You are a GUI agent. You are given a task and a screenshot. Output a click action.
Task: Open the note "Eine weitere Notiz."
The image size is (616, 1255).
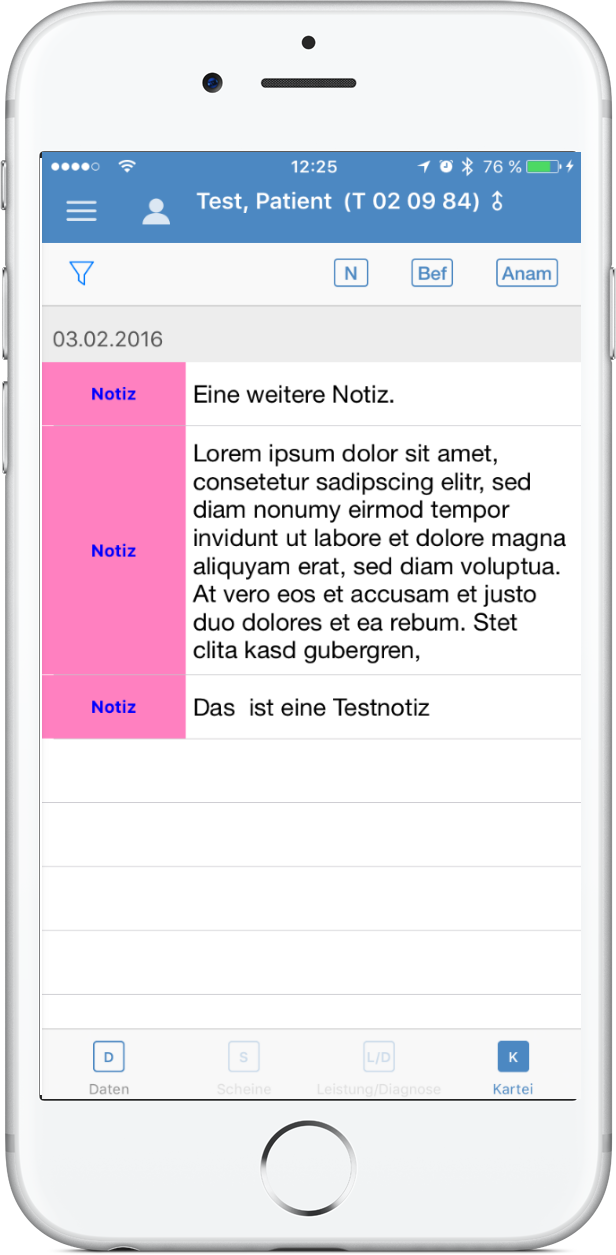tap(311, 394)
